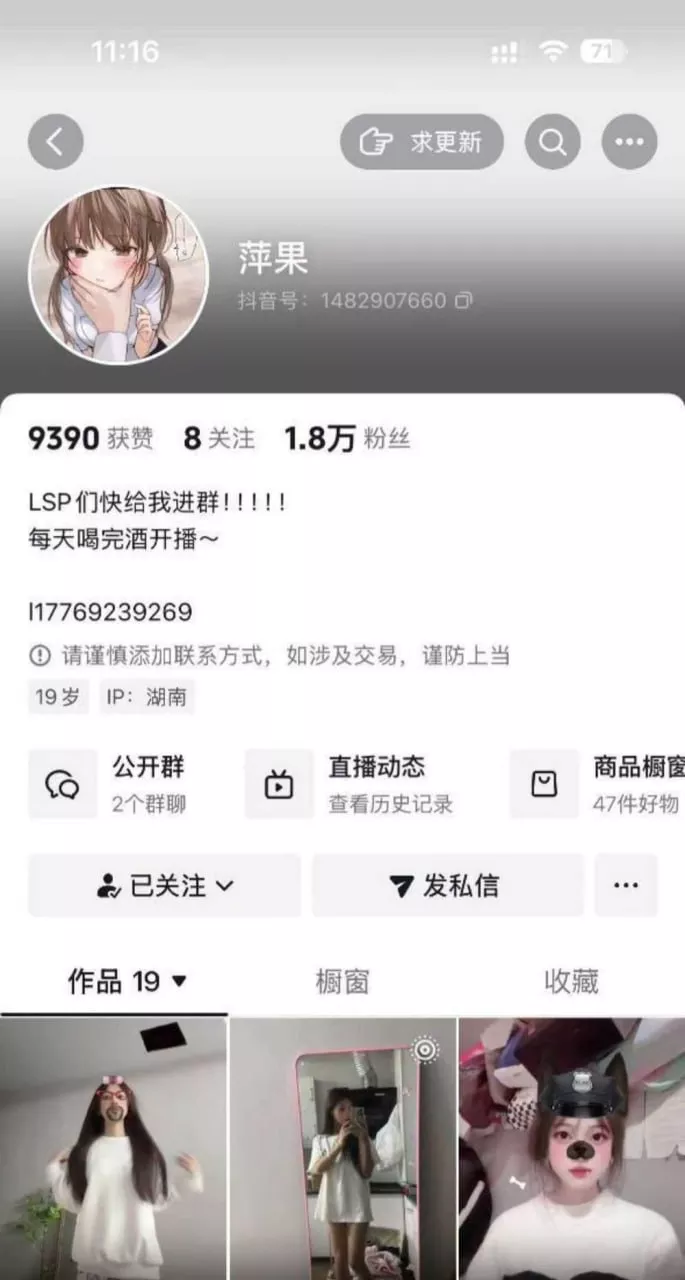View the profile avatar picture
The width and height of the screenshot is (685, 1280).
pyautogui.click(x=118, y=274)
